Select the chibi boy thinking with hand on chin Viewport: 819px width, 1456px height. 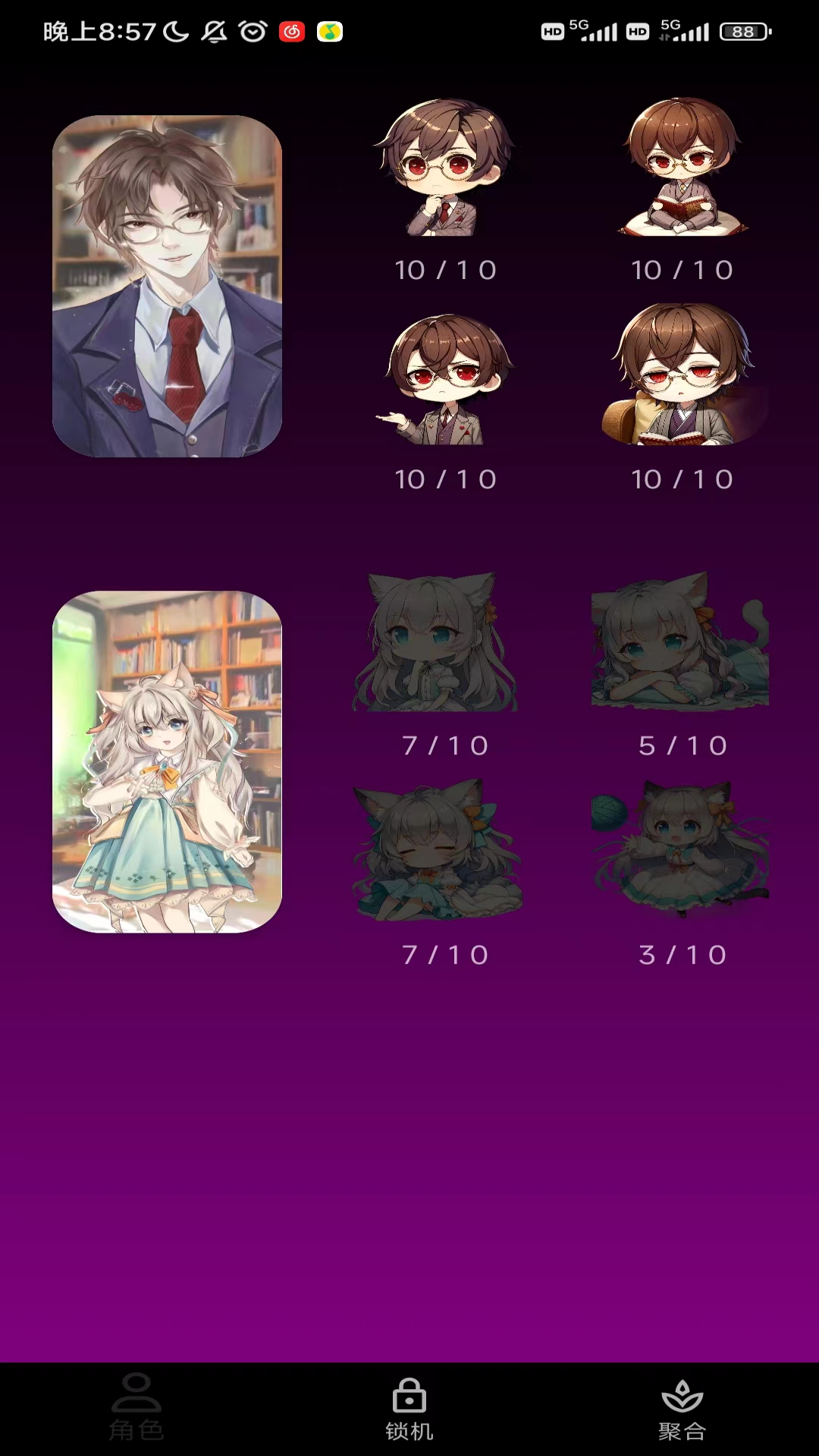[x=445, y=167]
